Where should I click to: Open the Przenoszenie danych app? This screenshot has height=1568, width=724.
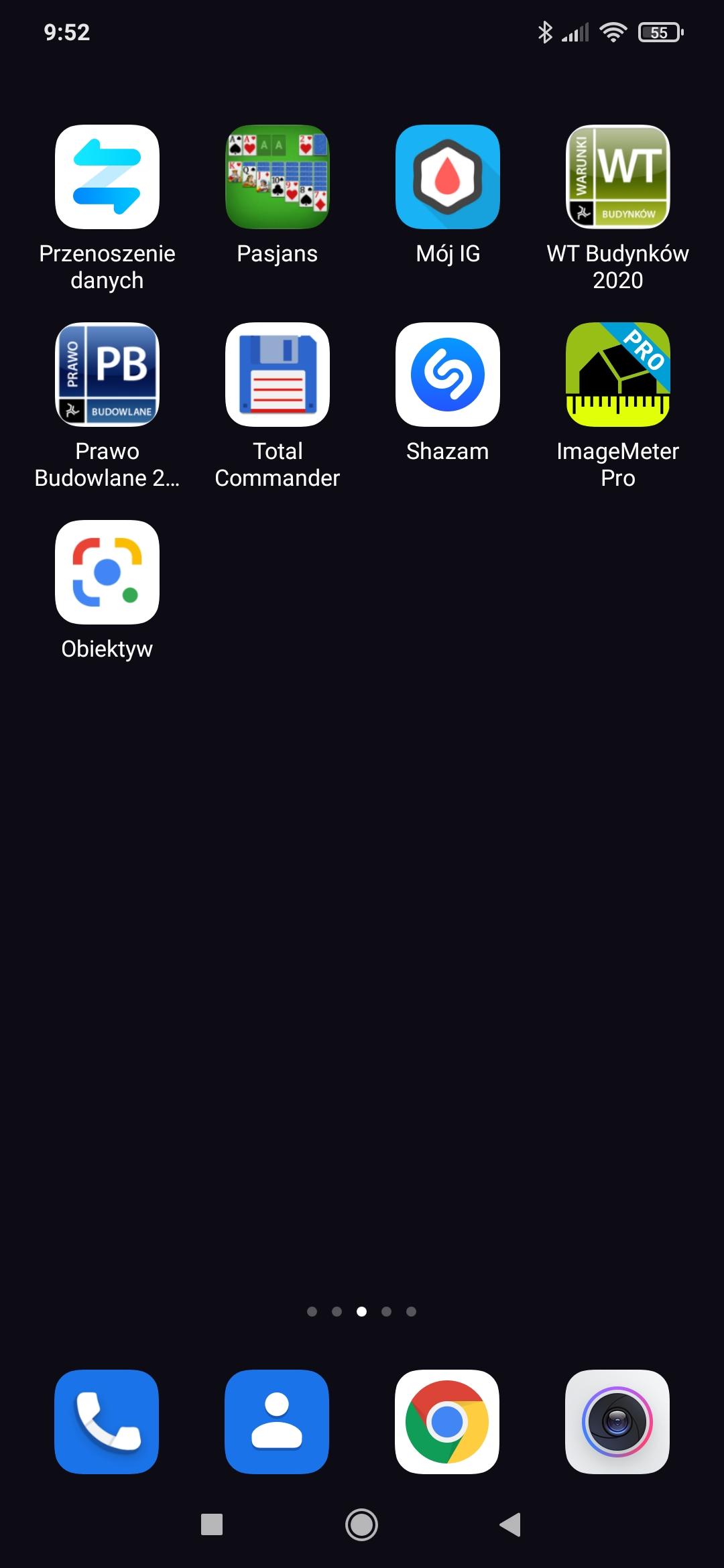click(x=107, y=177)
